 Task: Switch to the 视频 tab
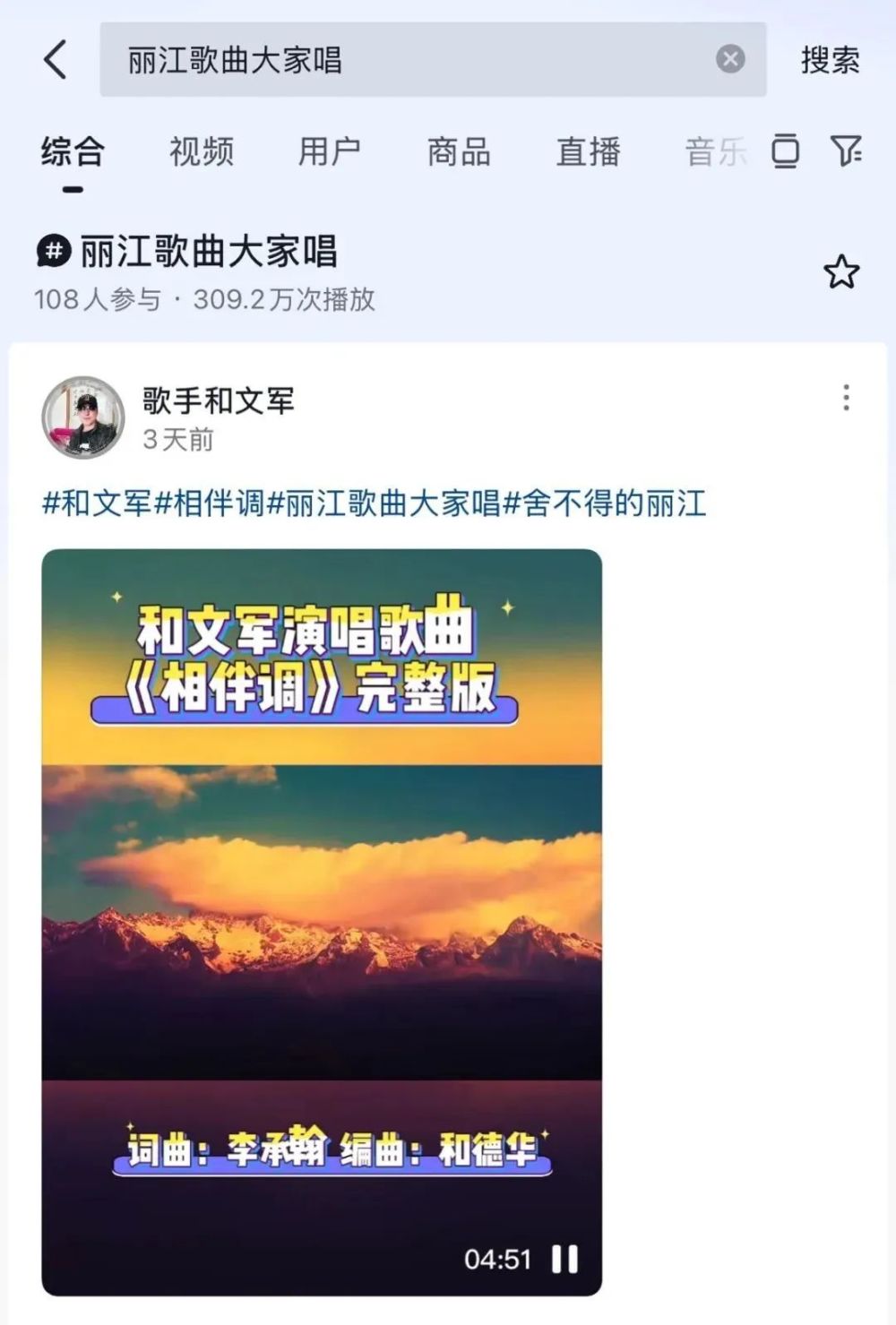tap(202, 151)
